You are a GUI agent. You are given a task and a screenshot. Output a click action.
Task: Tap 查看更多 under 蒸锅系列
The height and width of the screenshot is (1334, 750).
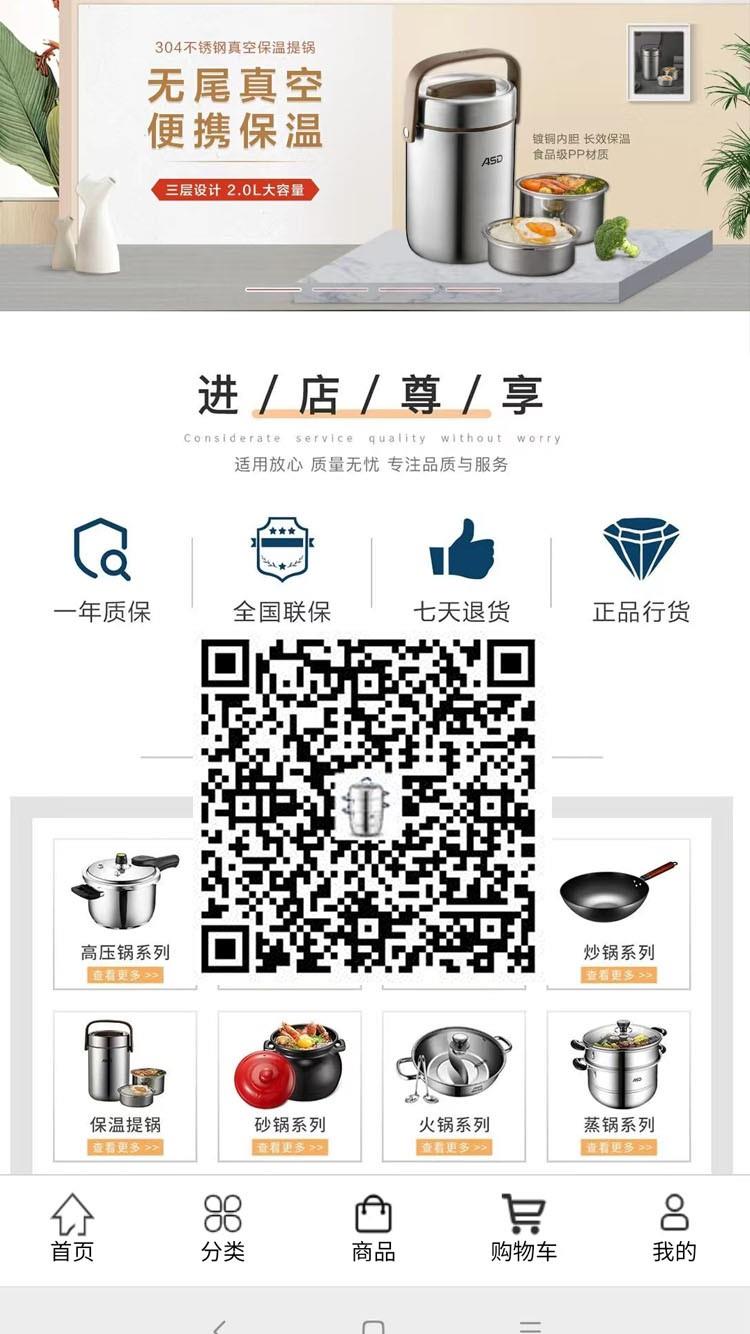click(619, 1147)
